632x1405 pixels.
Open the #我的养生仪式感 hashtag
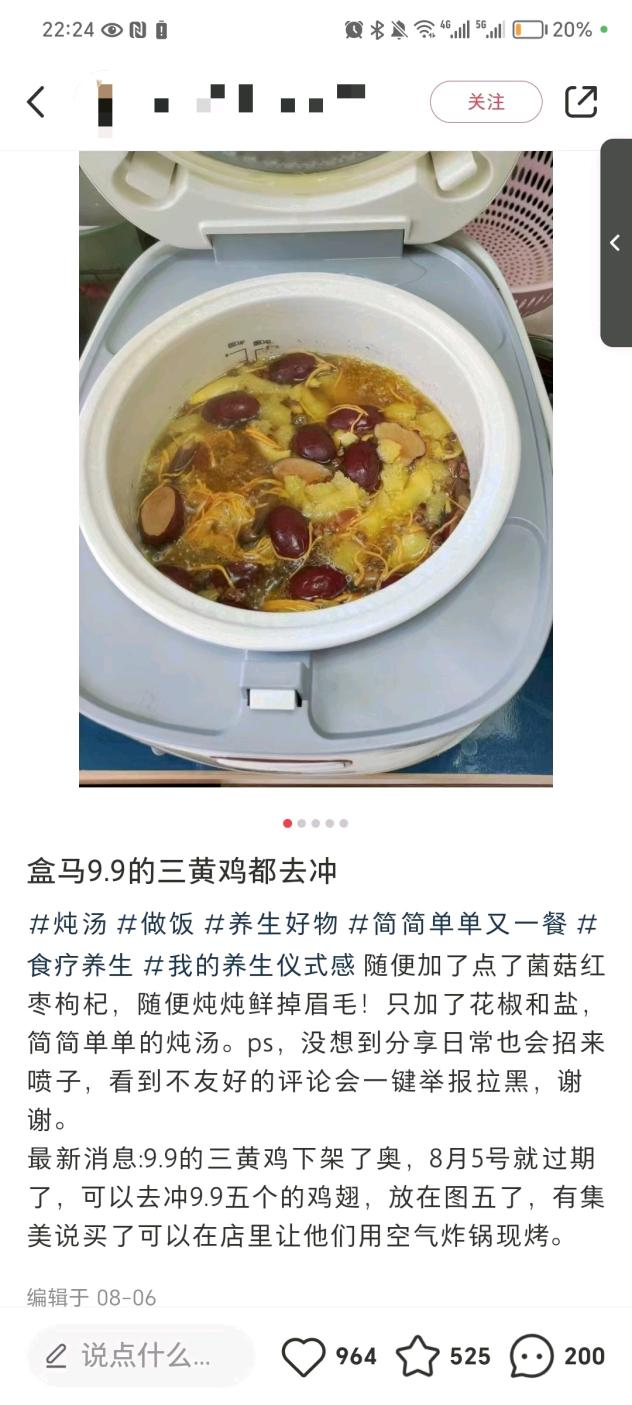click(249, 966)
